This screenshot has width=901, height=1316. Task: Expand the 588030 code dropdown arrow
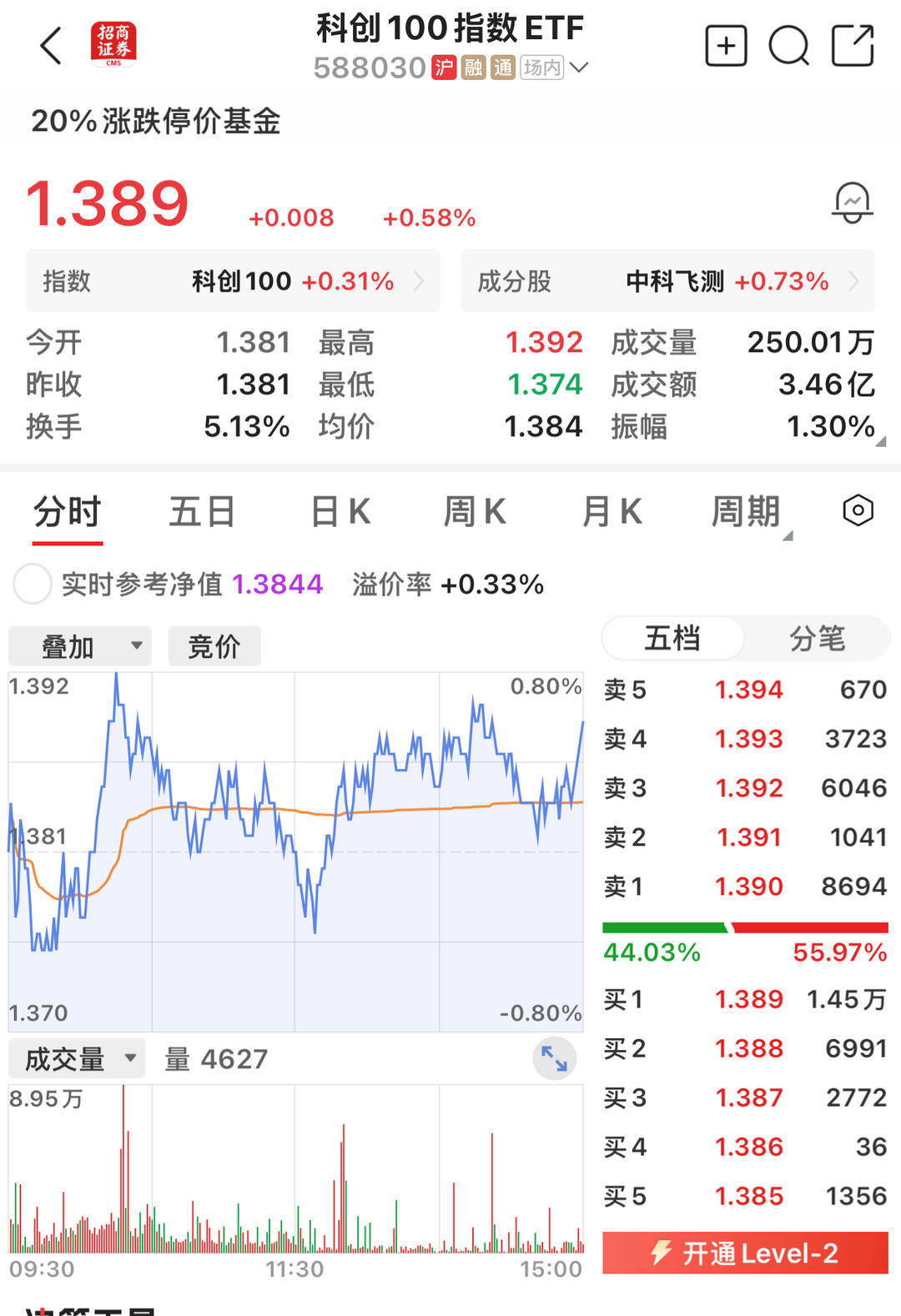click(x=579, y=68)
